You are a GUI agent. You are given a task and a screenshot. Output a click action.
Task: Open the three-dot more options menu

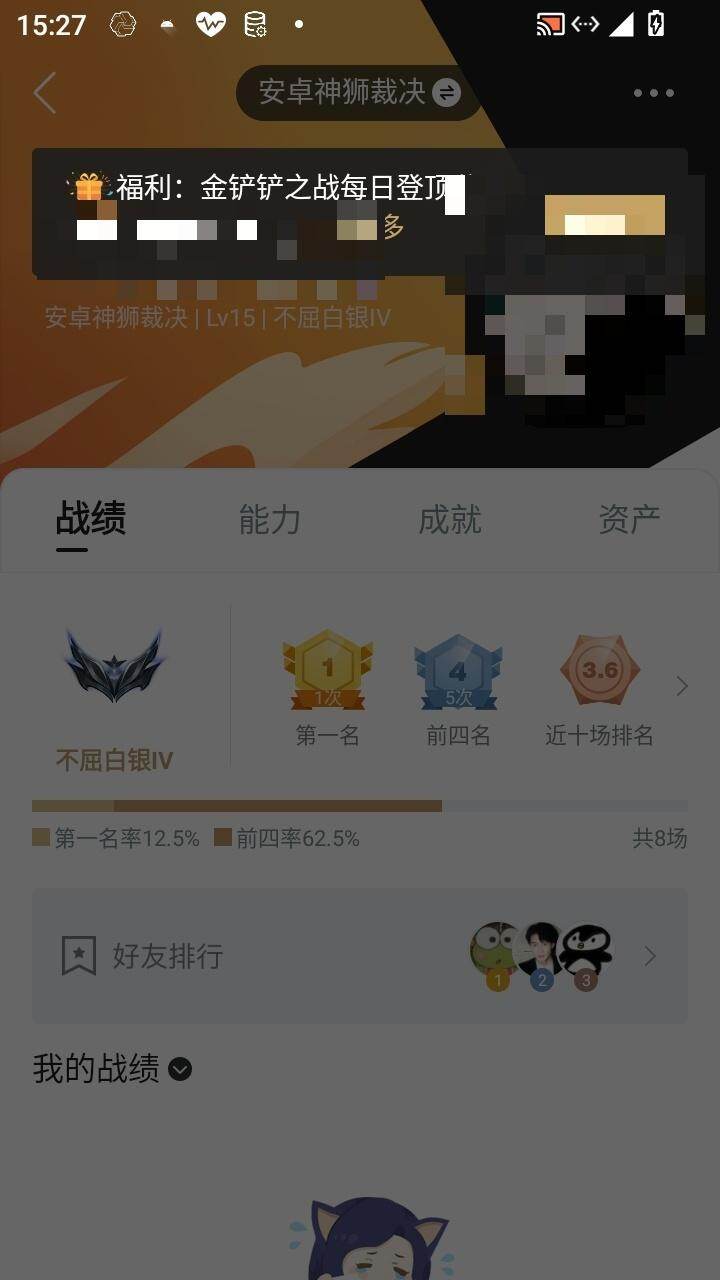651,92
